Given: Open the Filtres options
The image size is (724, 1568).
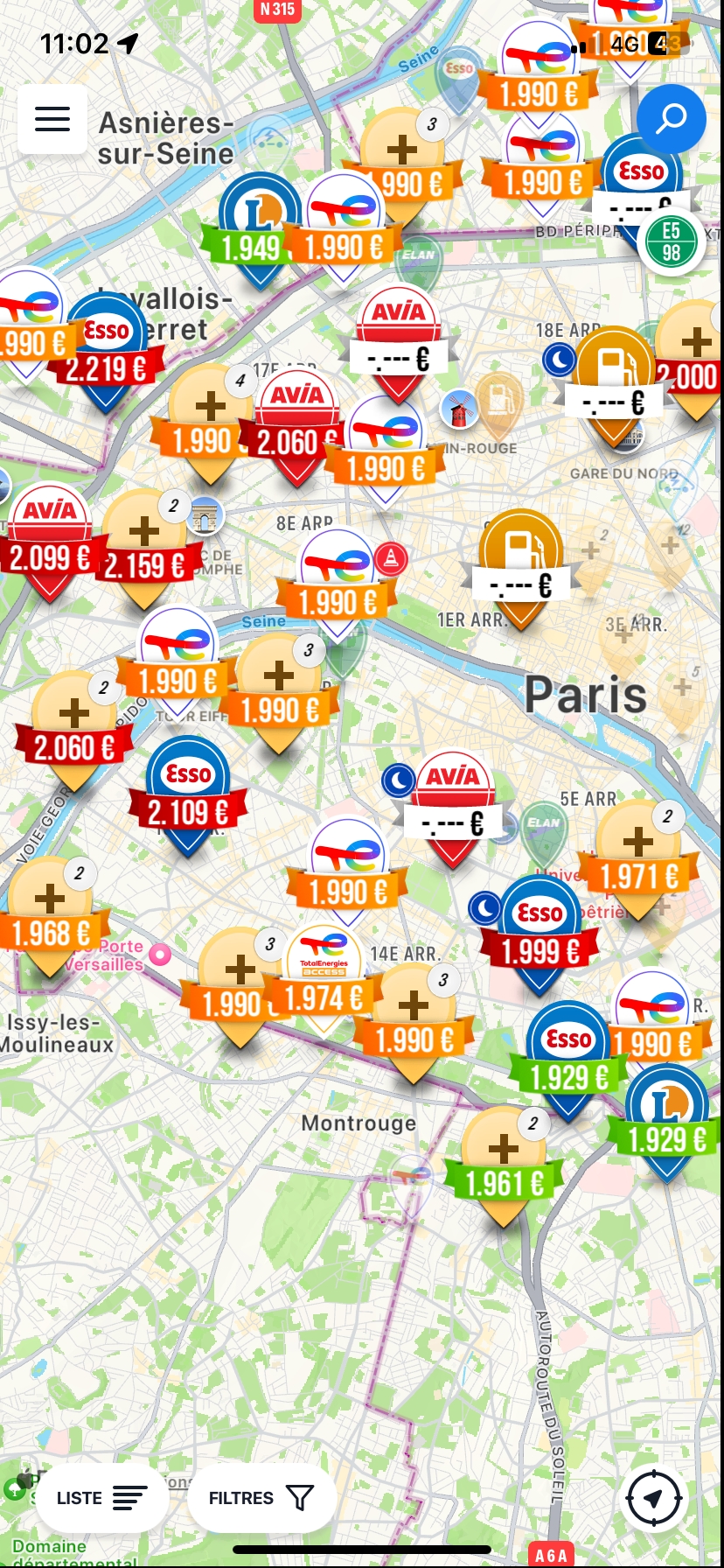Looking at the screenshot, I should pos(261,1498).
